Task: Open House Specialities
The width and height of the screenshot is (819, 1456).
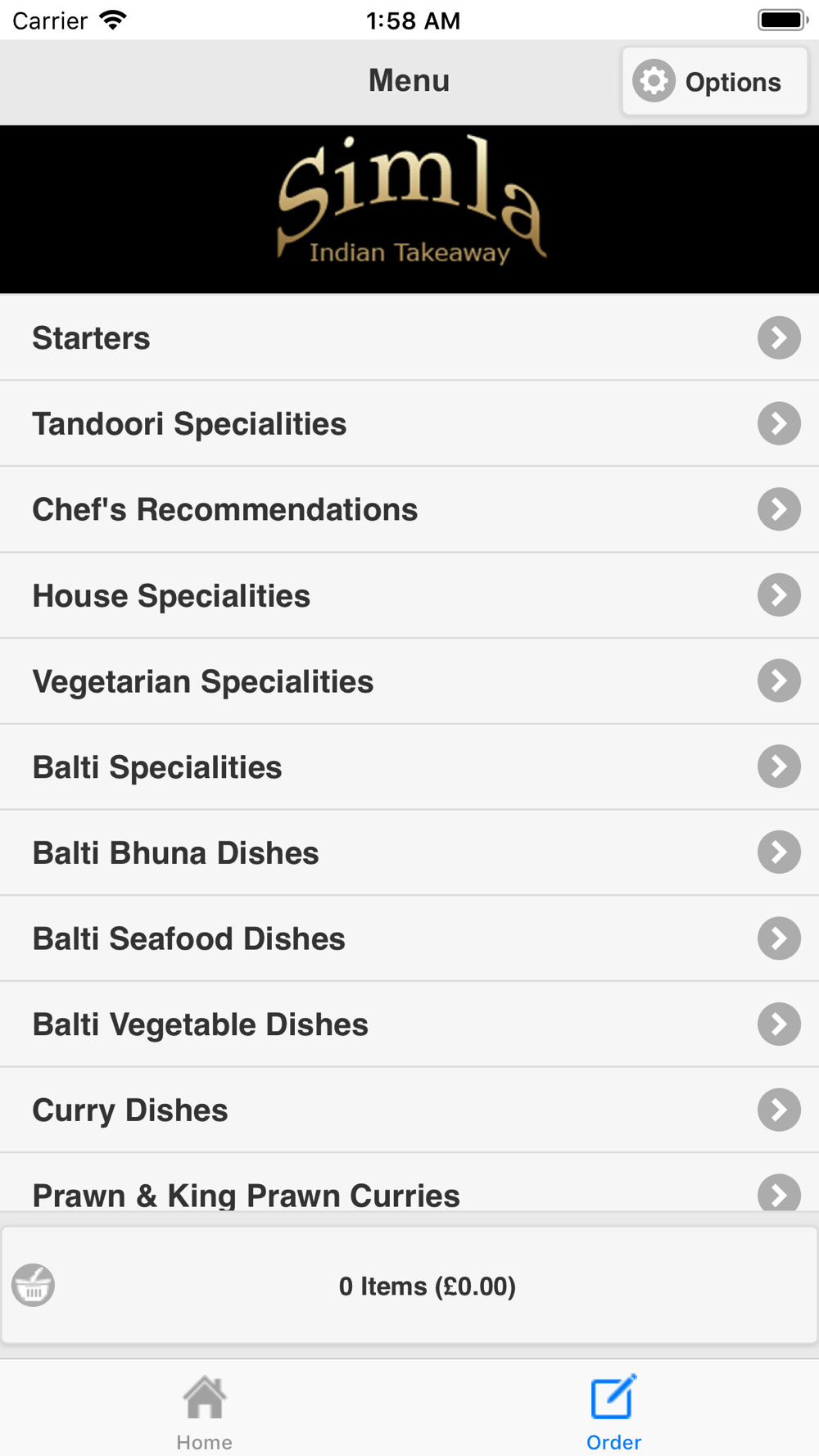Action: [409, 595]
